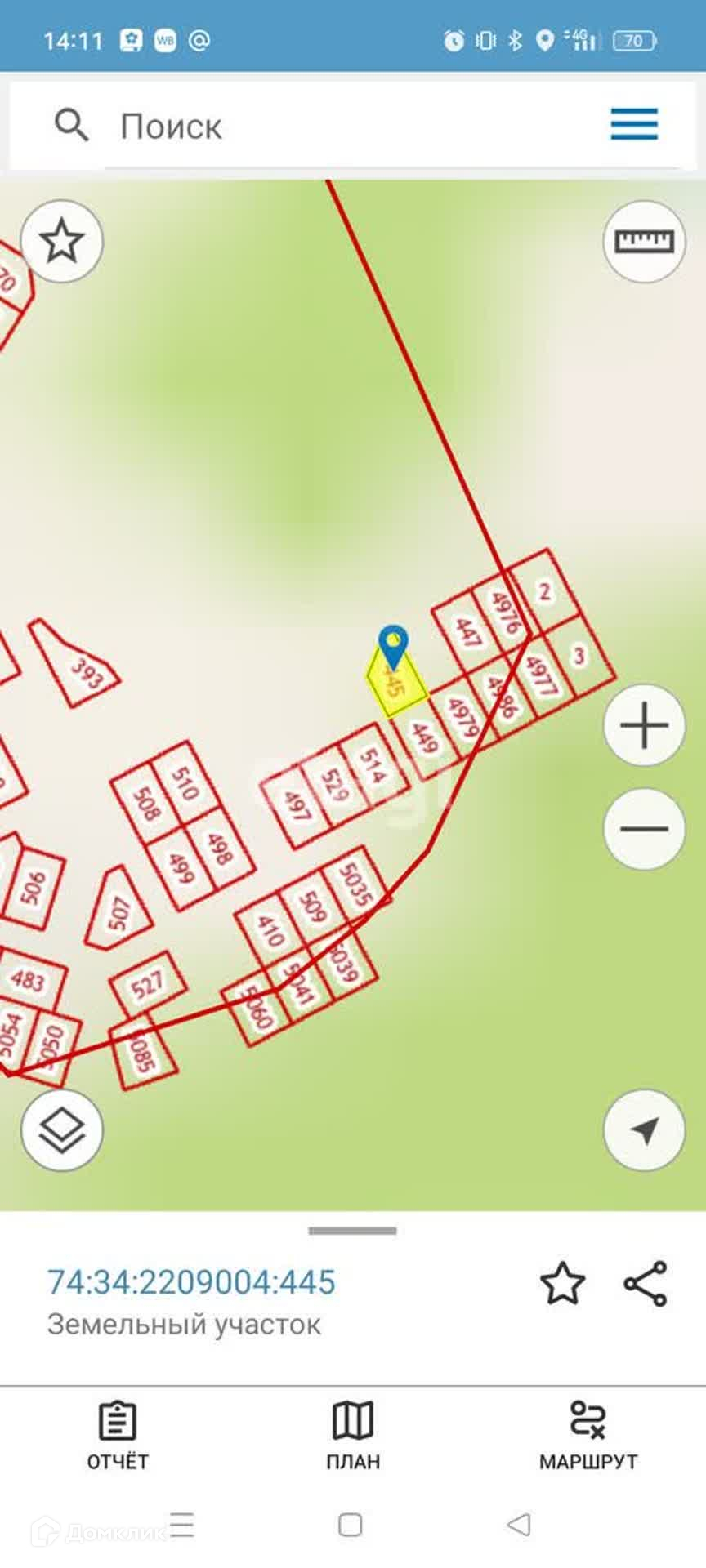The width and height of the screenshot is (706, 1568).
Task: Activate the ruler measuring tool
Action: click(x=644, y=241)
